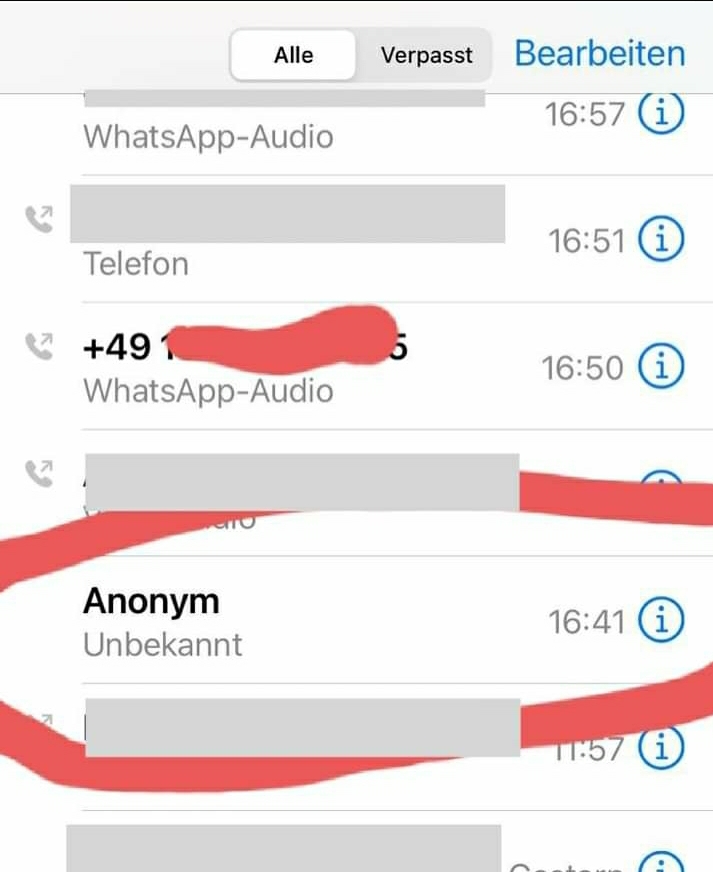Open info for the 16:51 Telefon call
This screenshot has width=713, height=872.
click(x=661, y=240)
